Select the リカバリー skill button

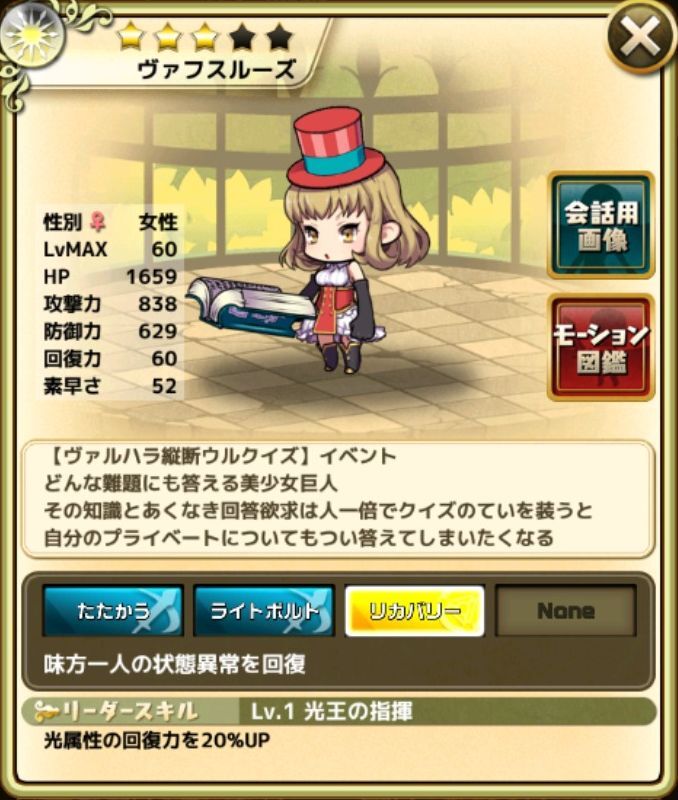click(414, 611)
